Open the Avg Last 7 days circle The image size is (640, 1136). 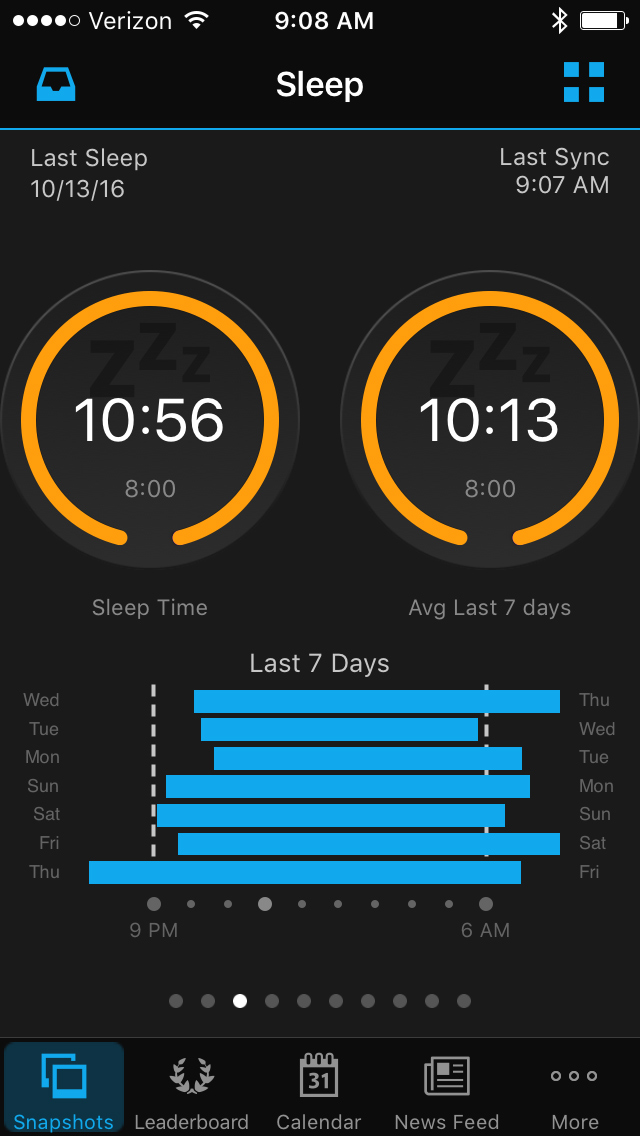[x=490, y=419]
